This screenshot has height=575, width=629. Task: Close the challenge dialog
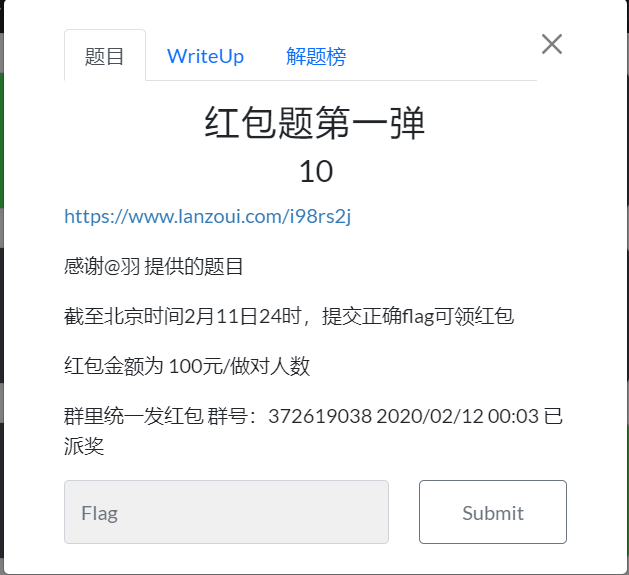551,44
